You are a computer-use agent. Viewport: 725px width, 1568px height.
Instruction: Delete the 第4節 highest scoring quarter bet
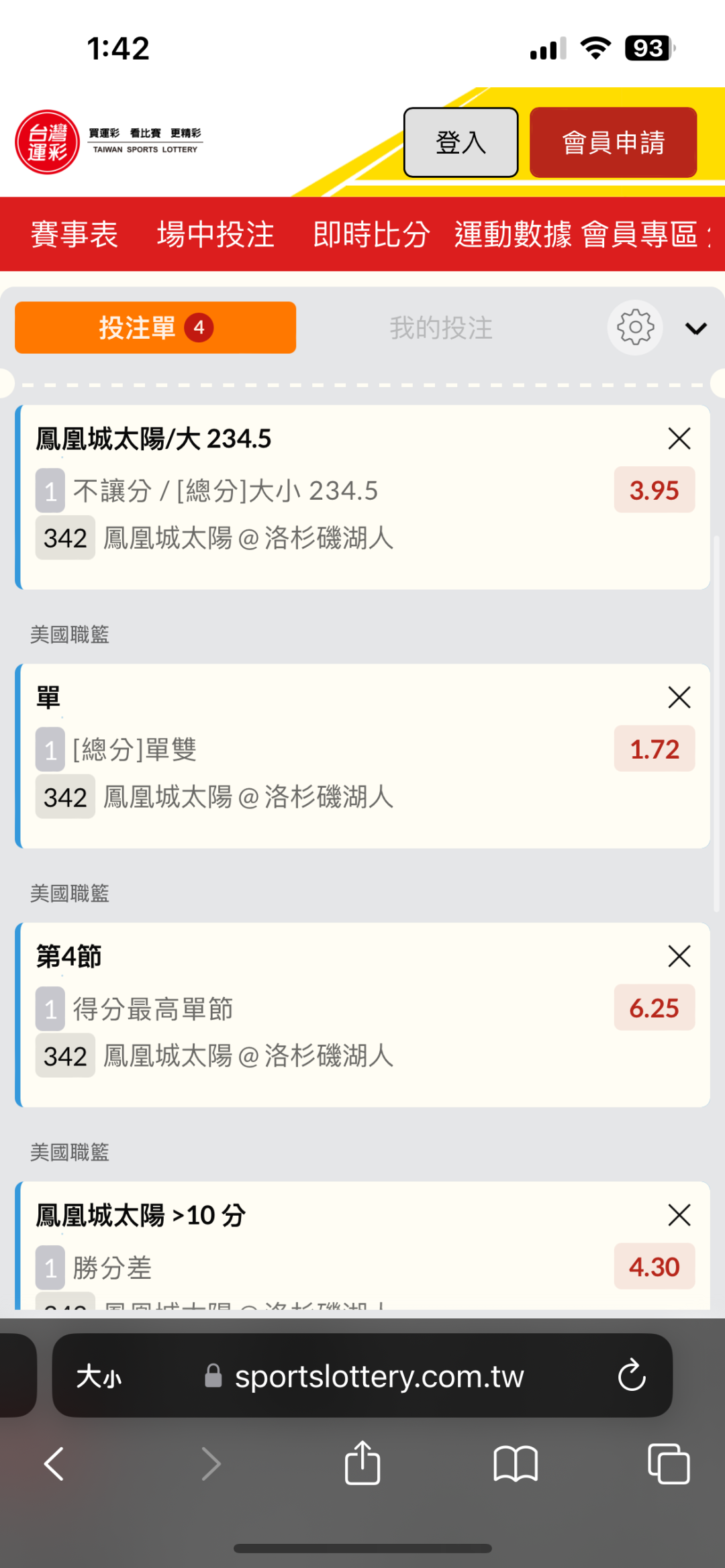679,956
